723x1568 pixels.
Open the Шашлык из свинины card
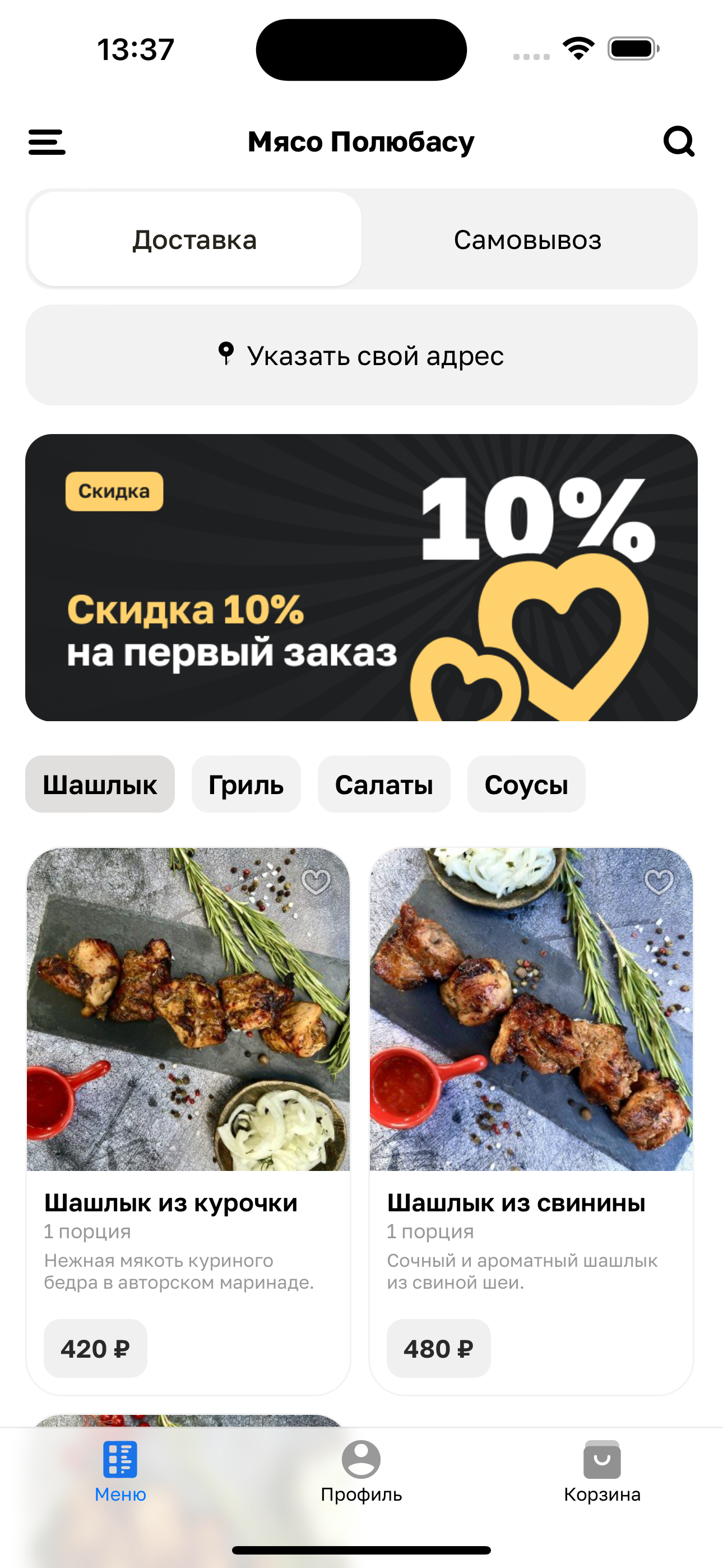(x=531, y=1035)
